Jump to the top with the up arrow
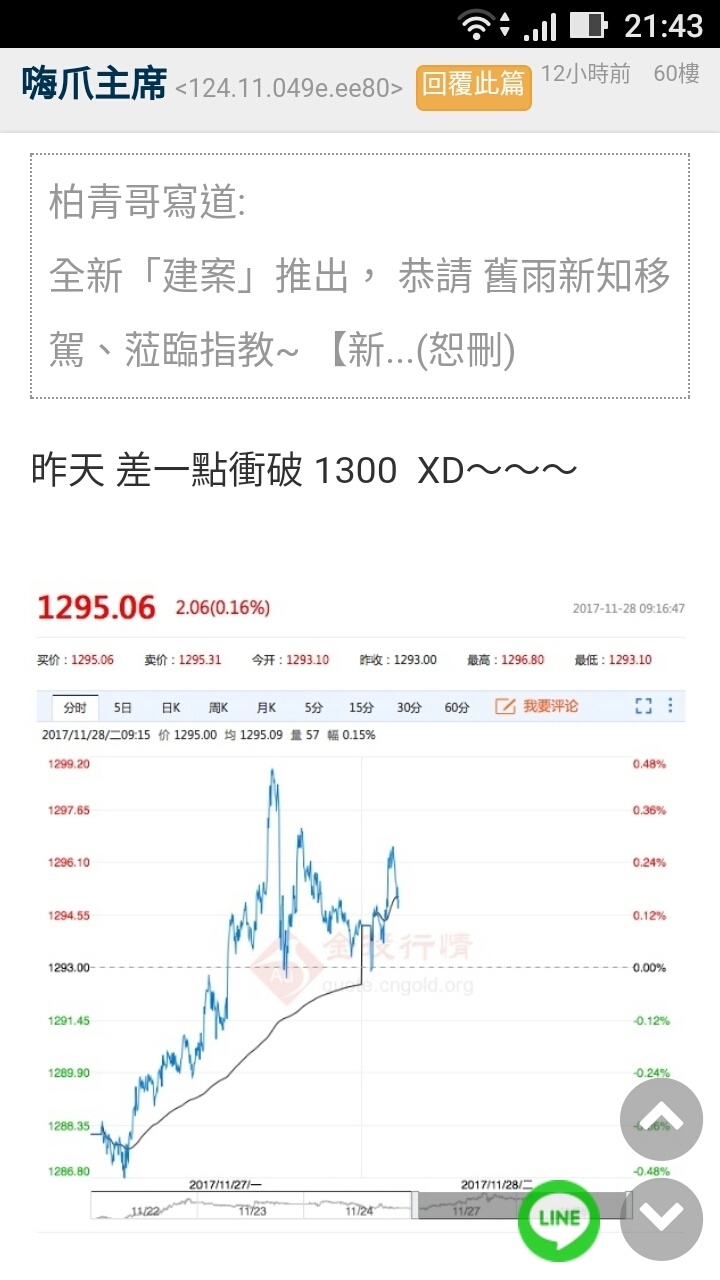The width and height of the screenshot is (720, 1280). 661,1119
